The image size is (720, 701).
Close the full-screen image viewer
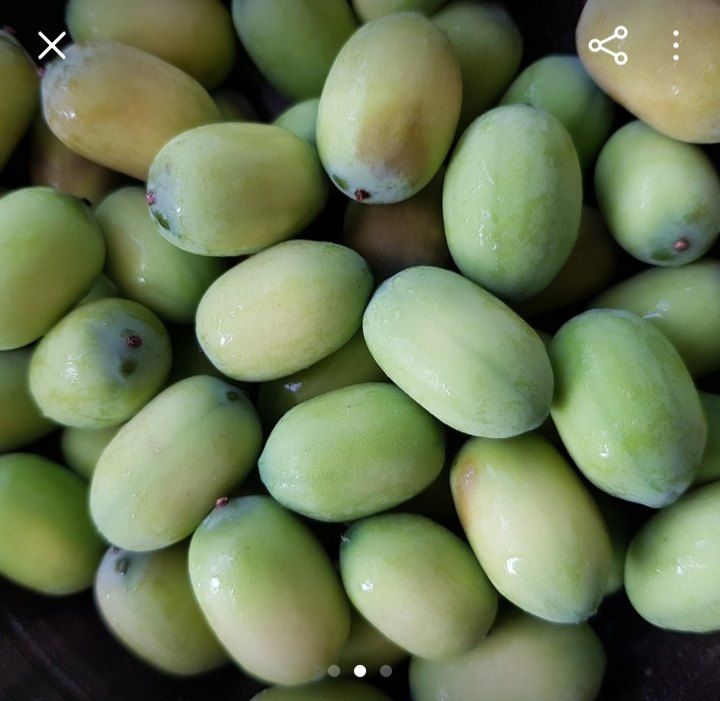[51, 45]
